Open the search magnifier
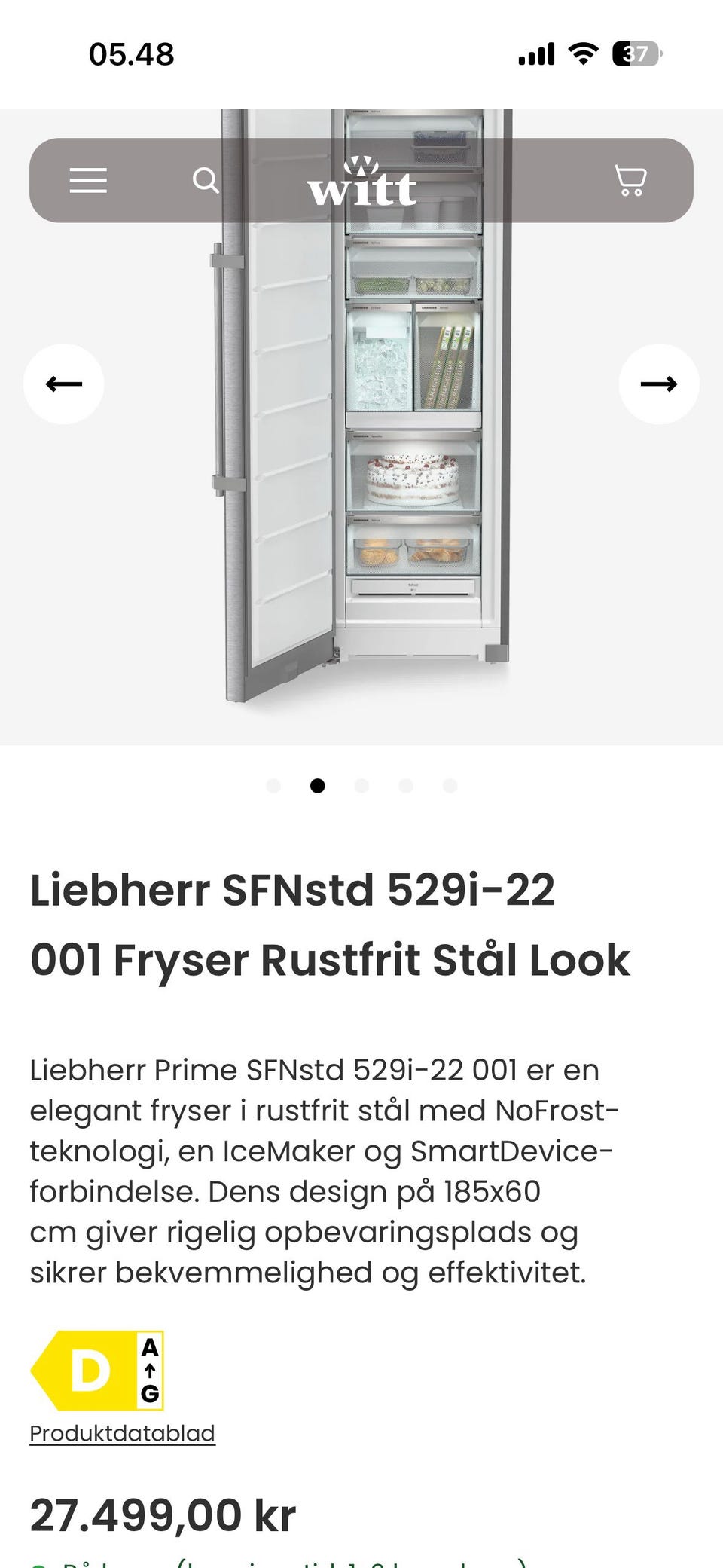This screenshot has height=1568, width=723. tap(206, 181)
